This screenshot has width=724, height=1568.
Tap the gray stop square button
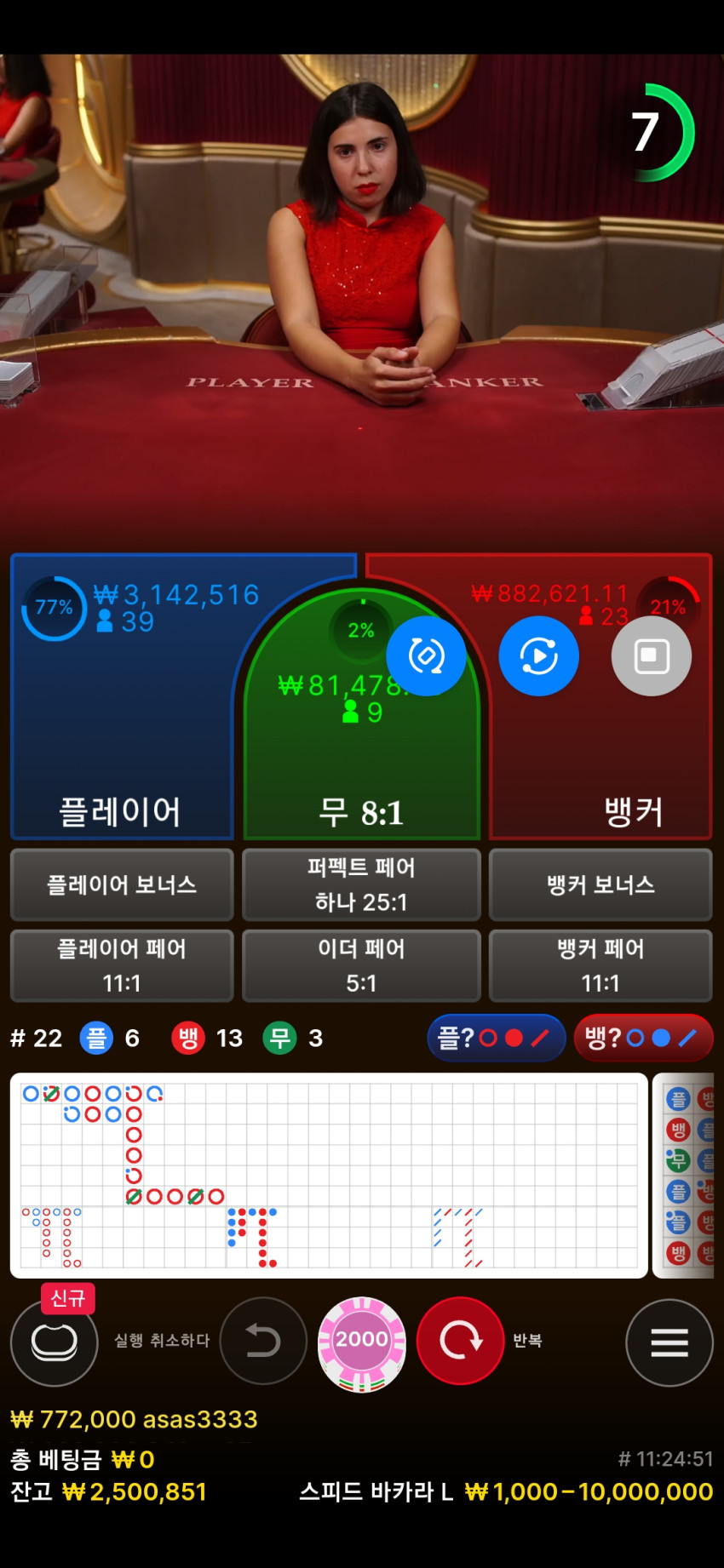pos(652,656)
